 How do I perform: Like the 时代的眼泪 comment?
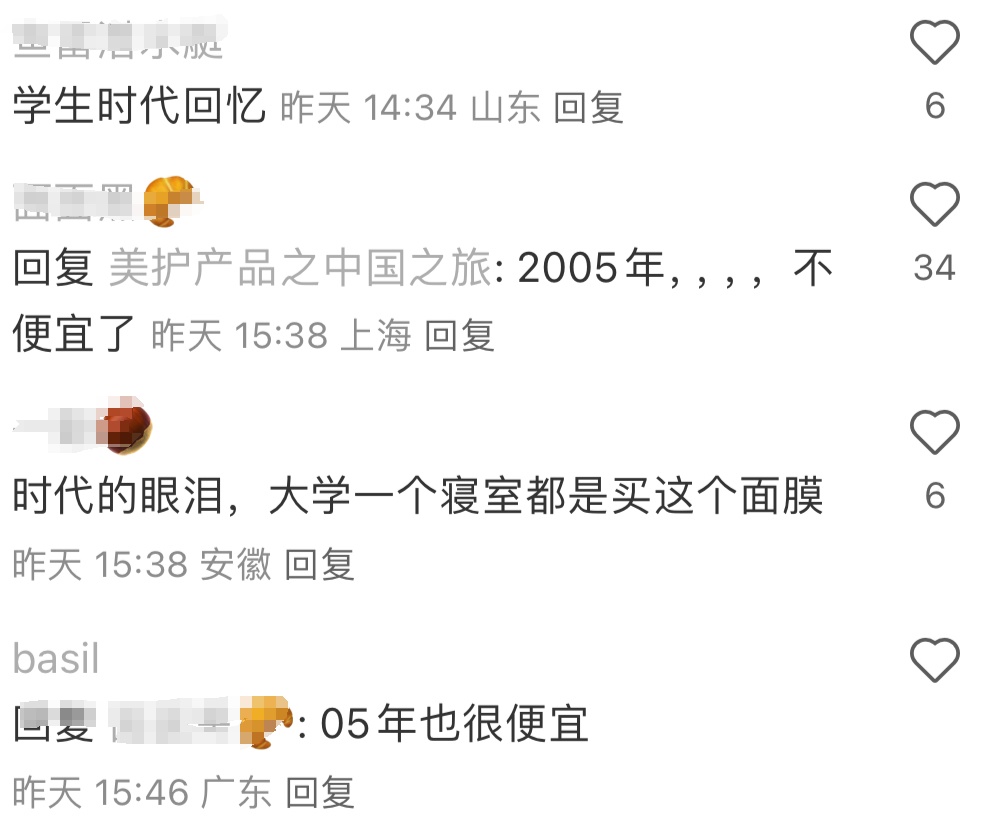934,433
